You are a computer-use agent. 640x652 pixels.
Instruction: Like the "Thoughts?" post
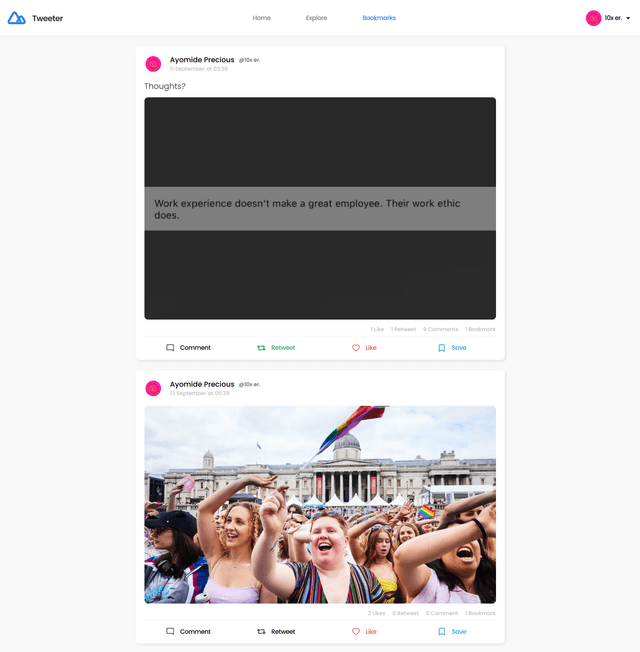click(x=364, y=348)
